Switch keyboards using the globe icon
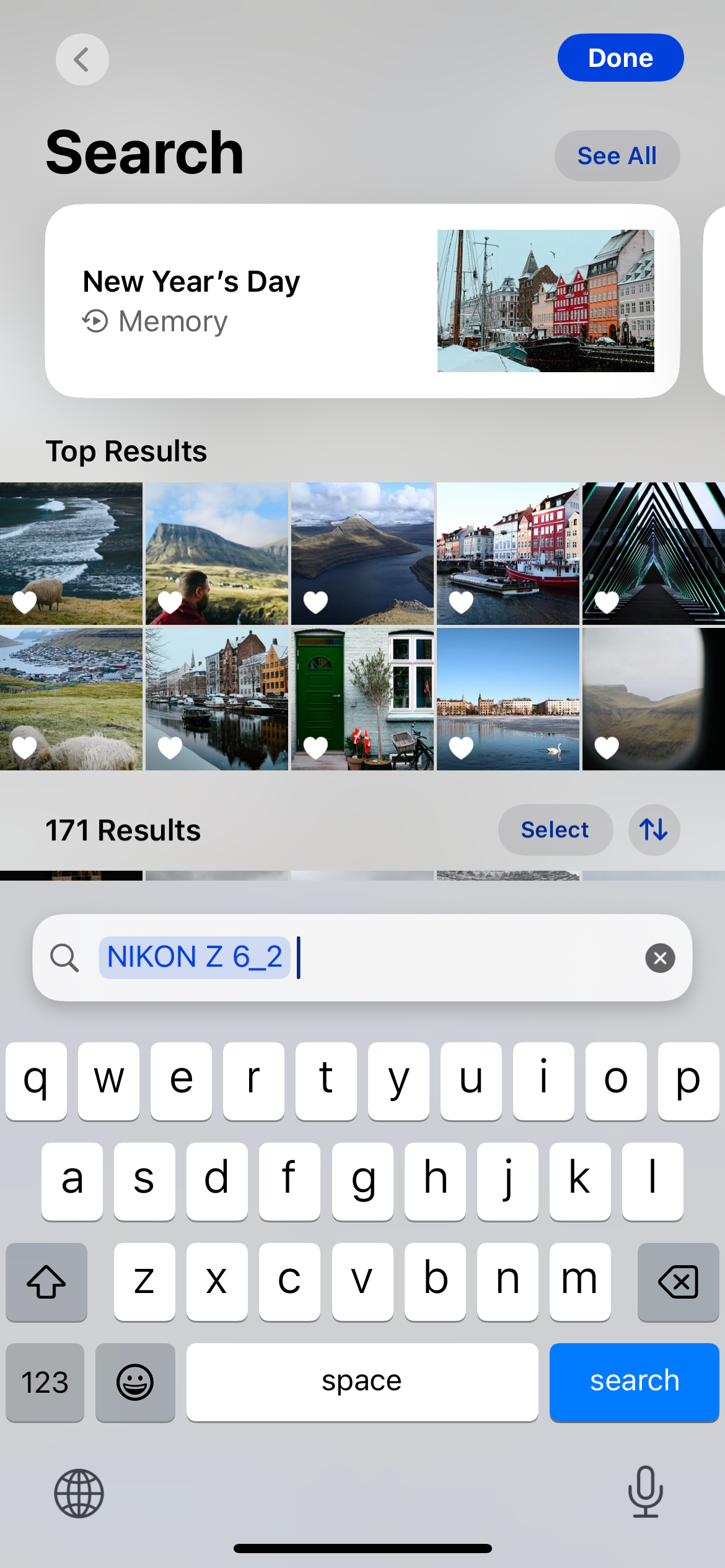The width and height of the screenshot is (725, 1568). [81, 1492]
